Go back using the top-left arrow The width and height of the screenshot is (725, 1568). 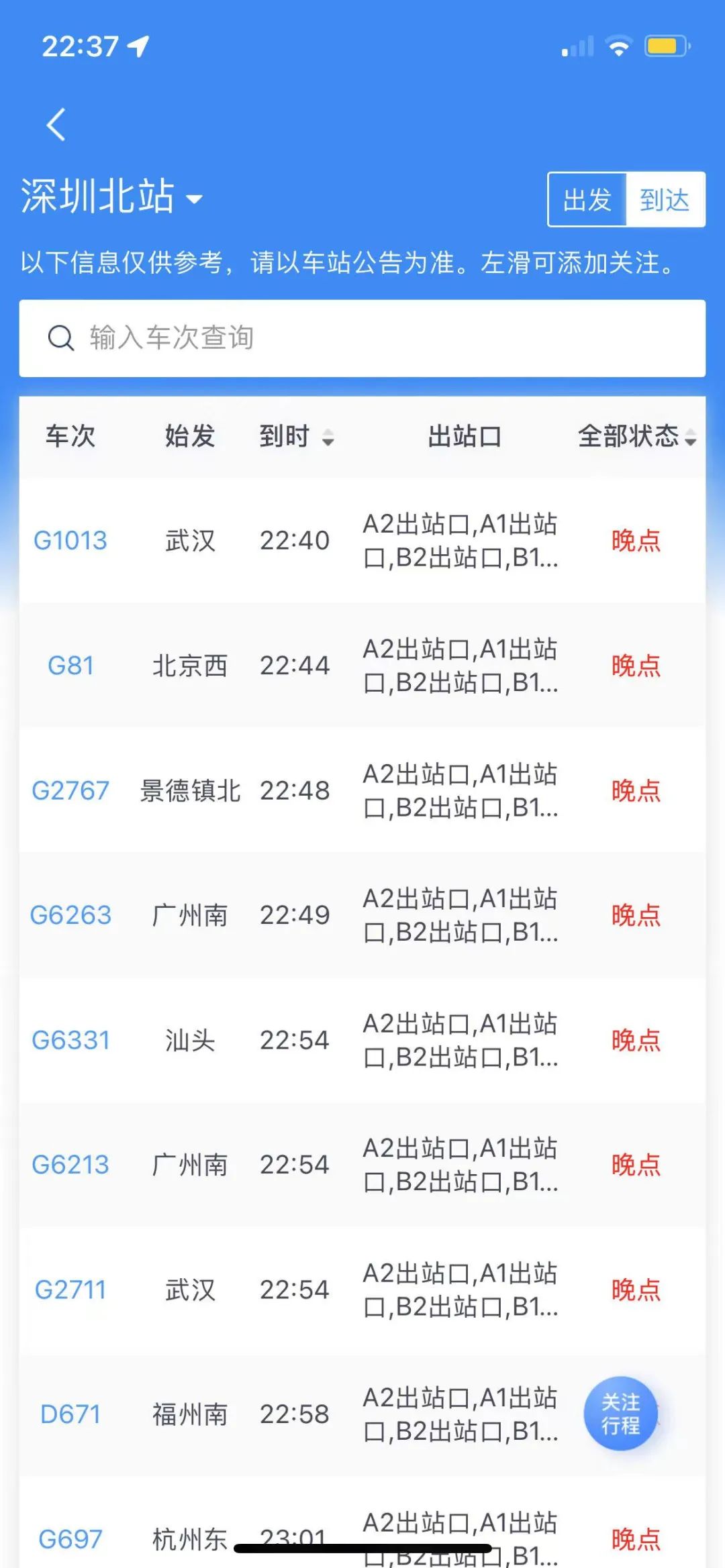coord(56,125)
